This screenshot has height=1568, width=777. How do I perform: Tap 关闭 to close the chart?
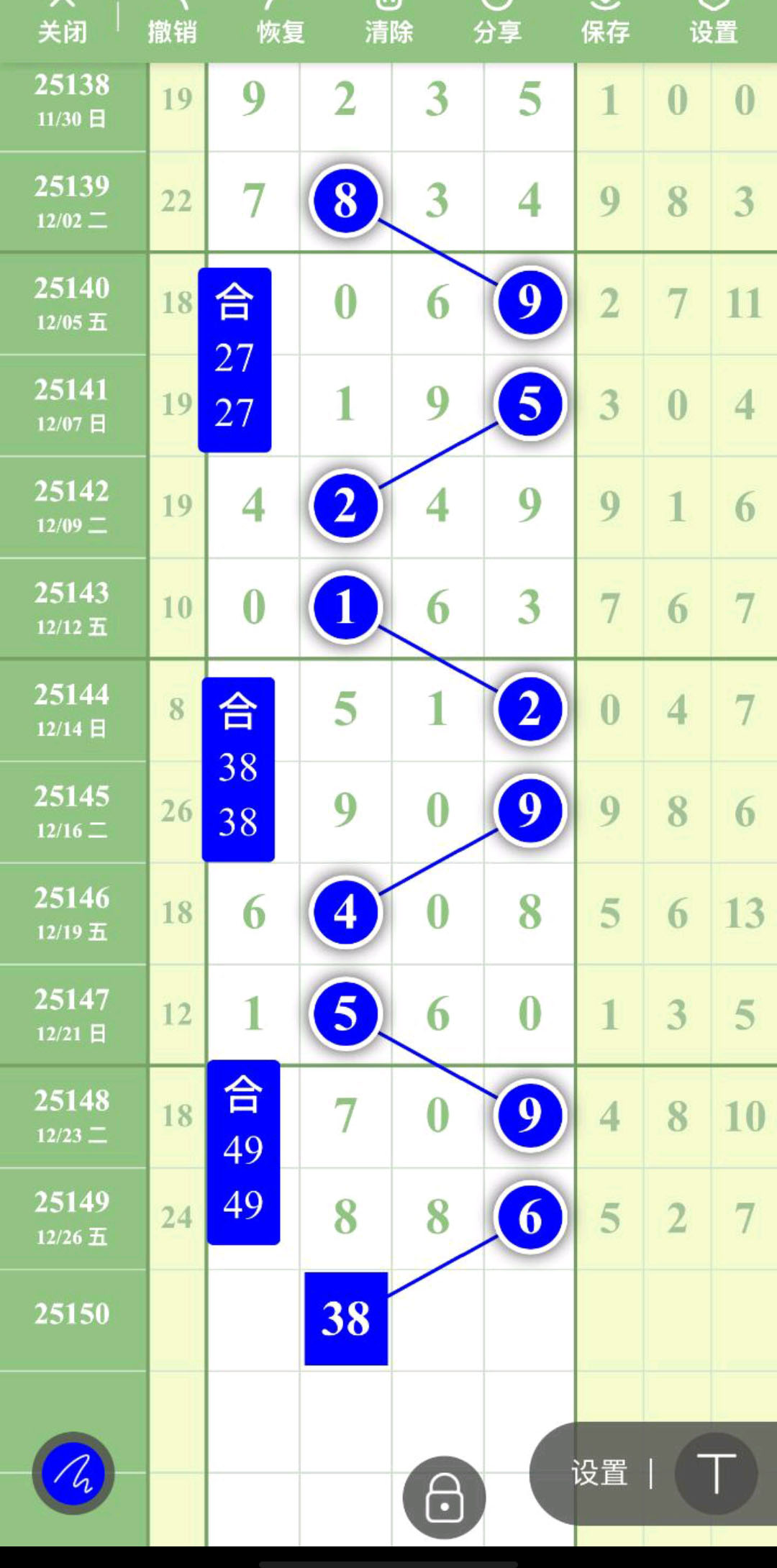coord(63,29)
